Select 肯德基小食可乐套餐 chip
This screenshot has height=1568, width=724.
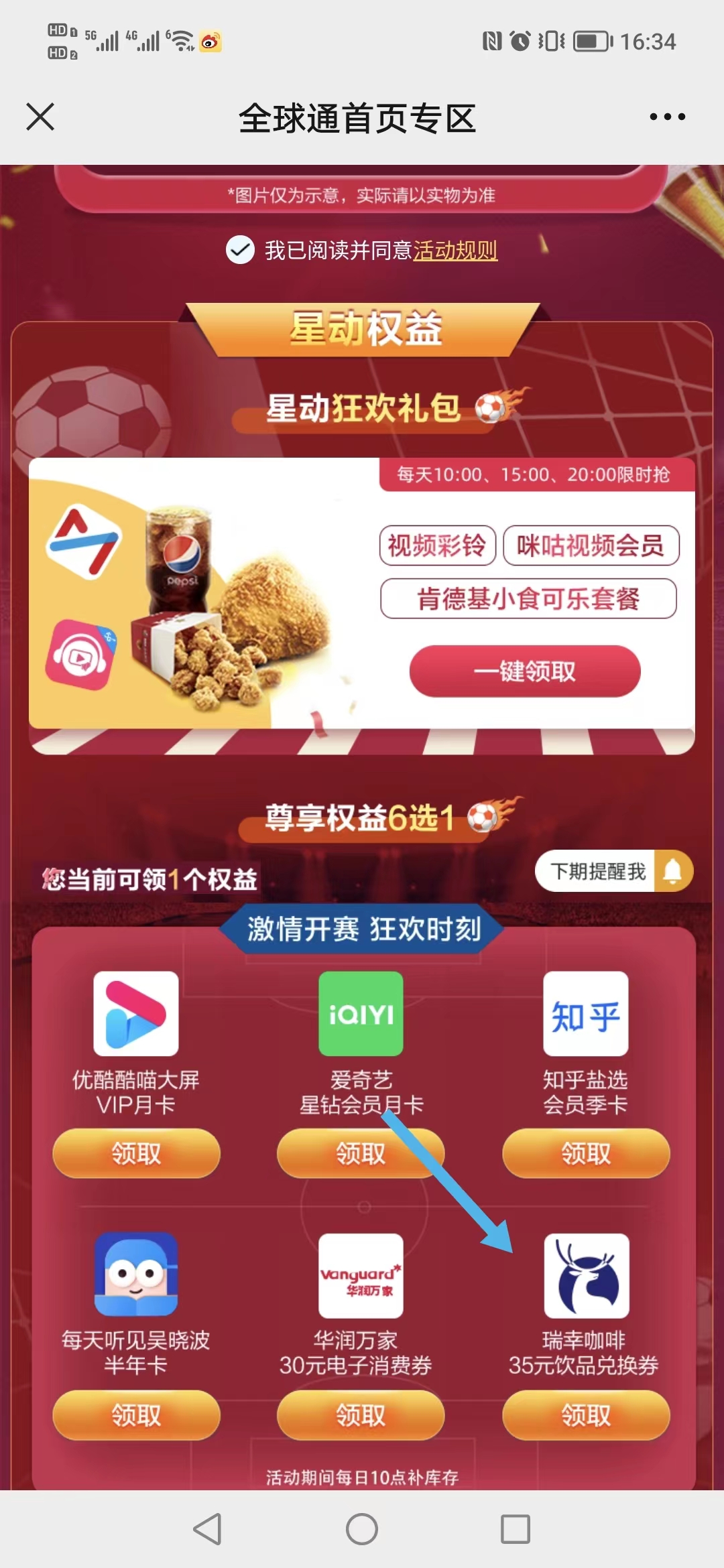click(x=528, y=598)
